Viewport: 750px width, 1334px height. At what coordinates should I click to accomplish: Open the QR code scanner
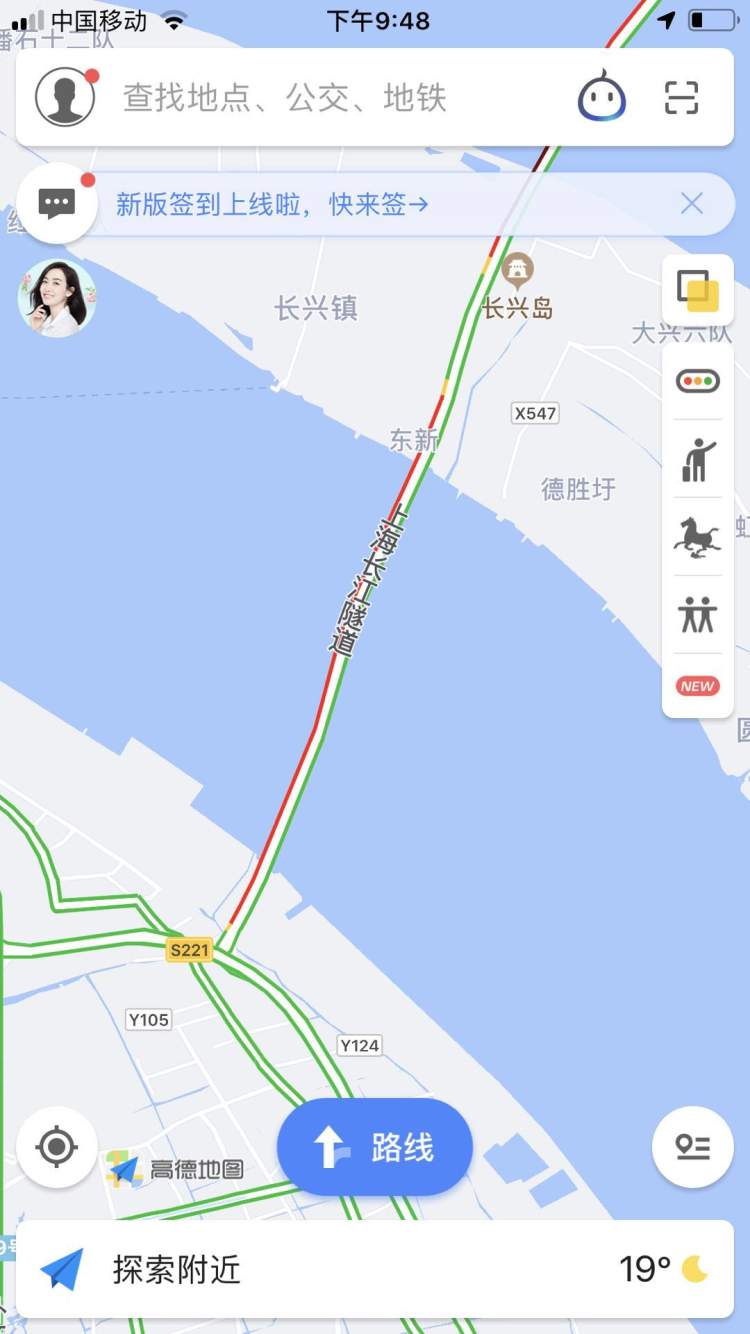tap(681, 98)
